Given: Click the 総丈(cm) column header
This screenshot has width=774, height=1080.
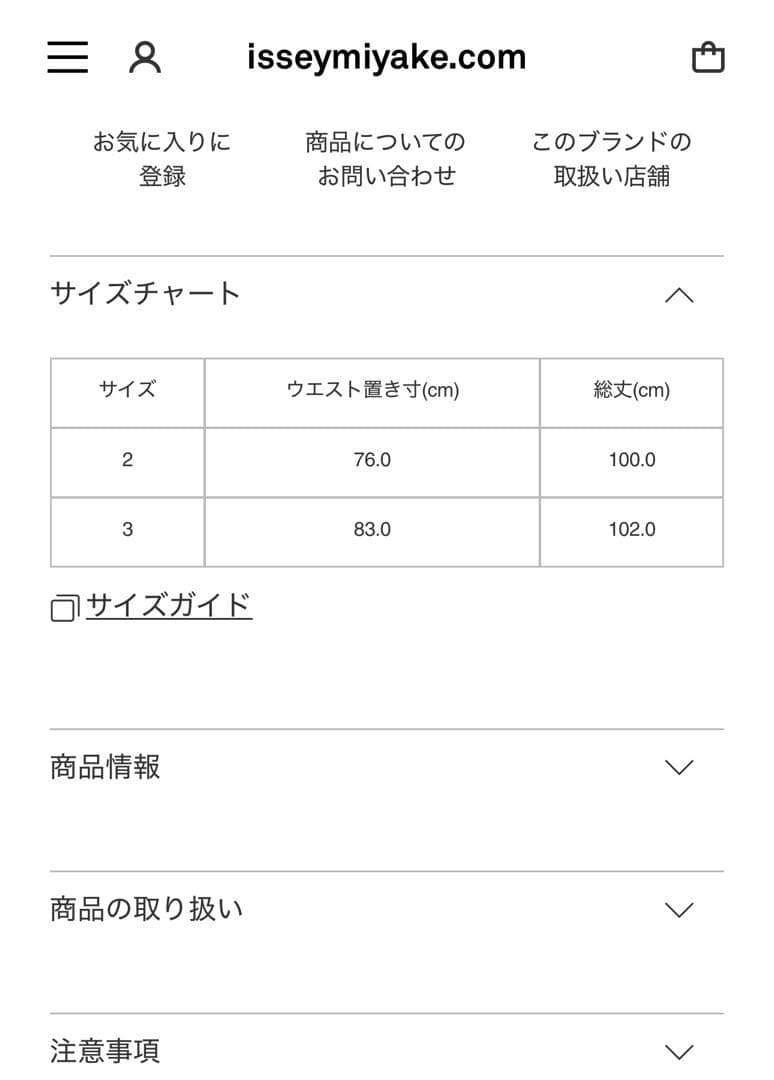Looking at the screenshot, I should pyautogui.click(x=631, y=392).
